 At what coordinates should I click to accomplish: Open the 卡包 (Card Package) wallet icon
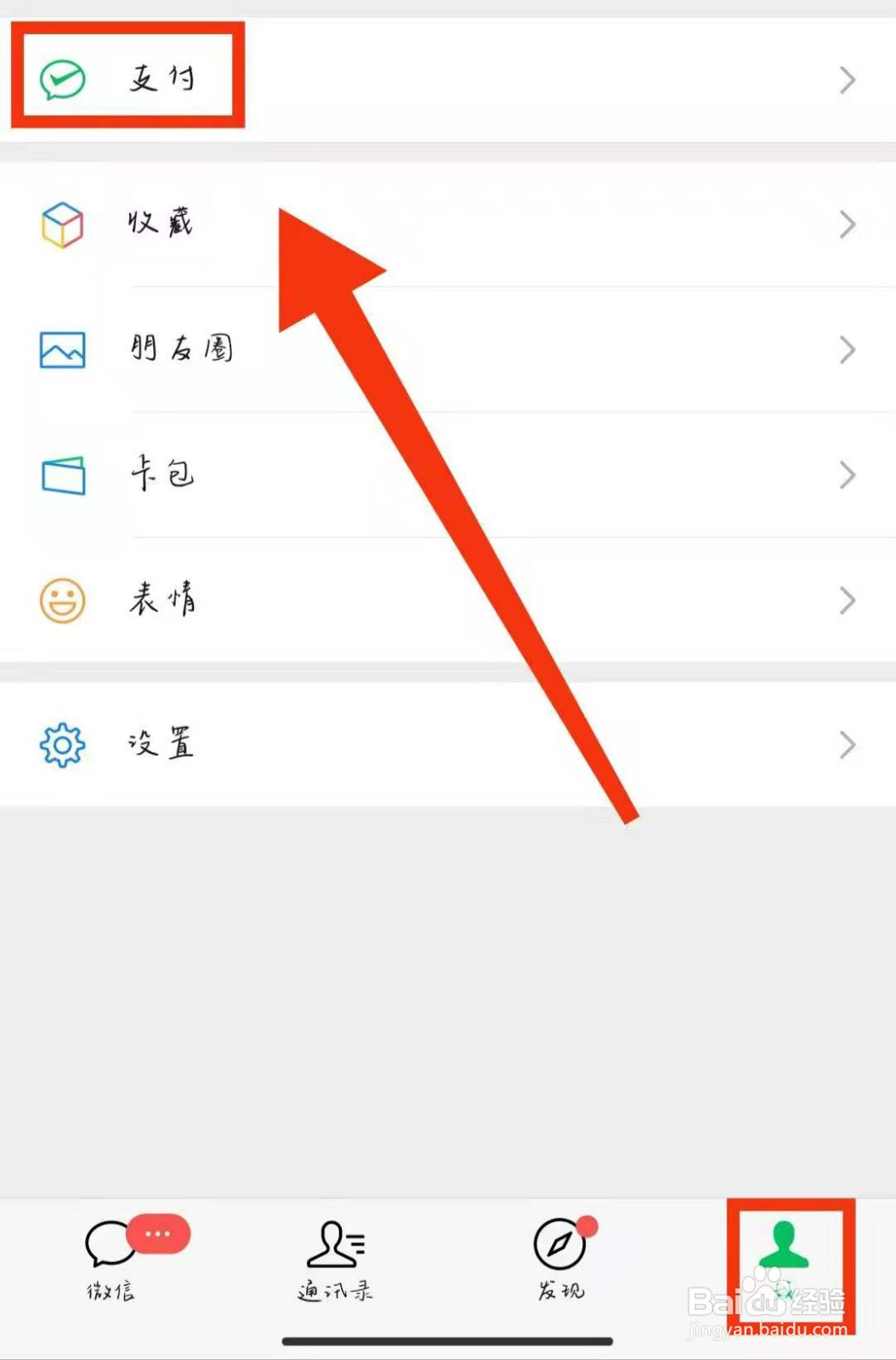[x=61, y=475]
